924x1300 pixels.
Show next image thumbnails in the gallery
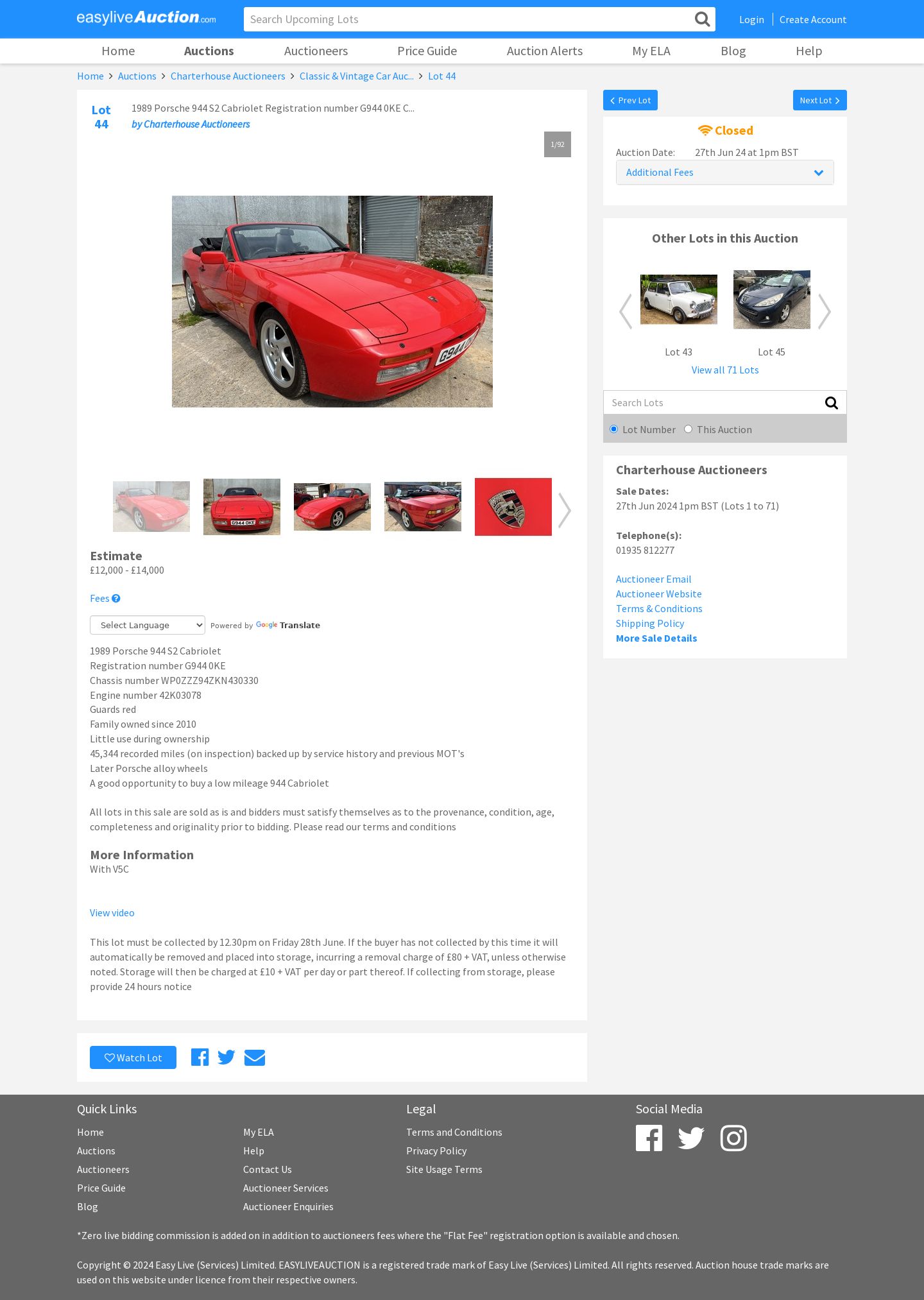pos(564,510)
